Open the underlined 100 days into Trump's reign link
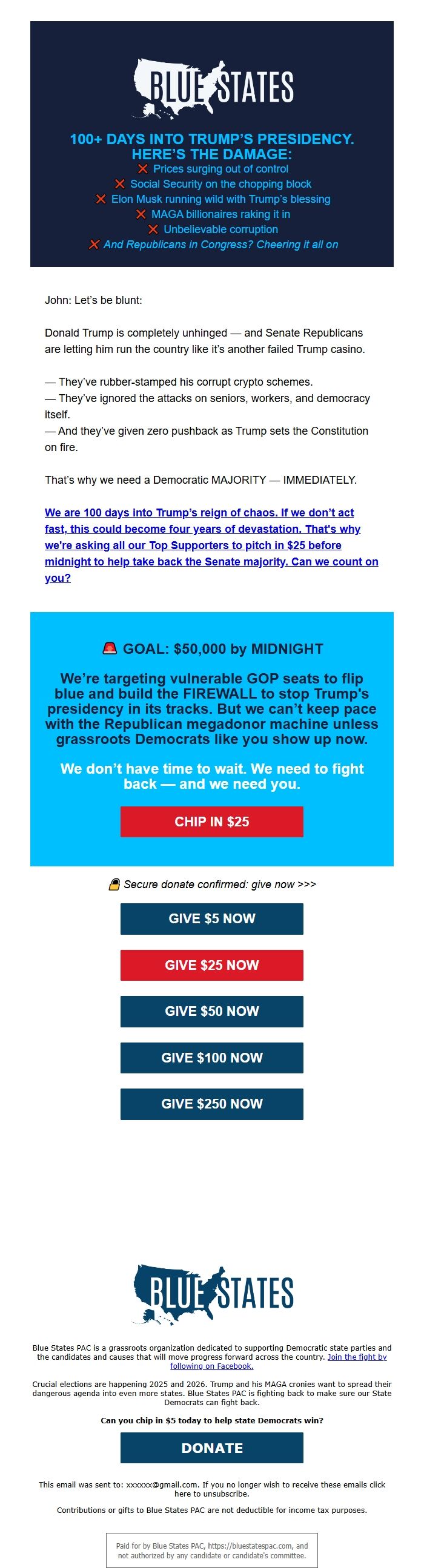This screenshot has width=424, height=1568. (211, 545)
